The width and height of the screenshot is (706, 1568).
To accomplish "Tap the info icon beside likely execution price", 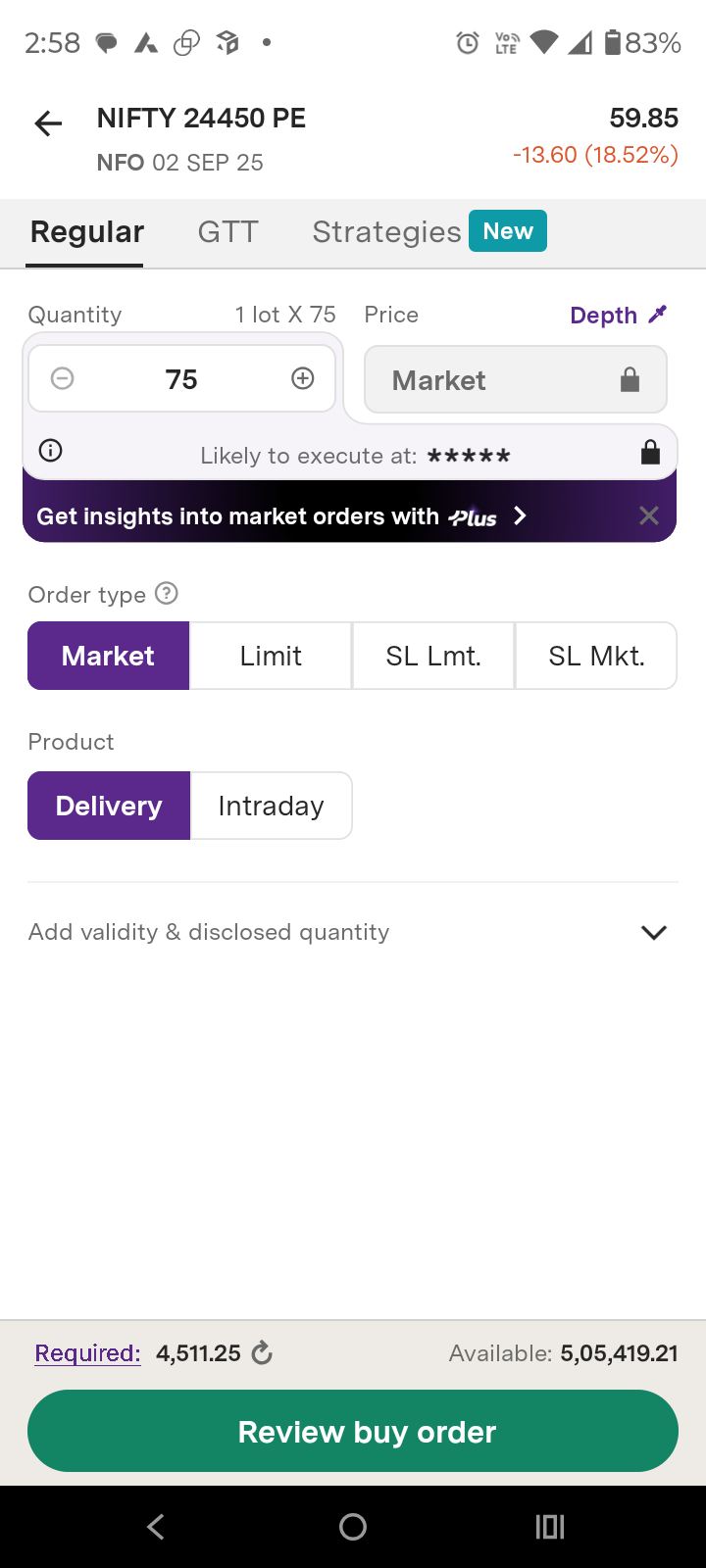I will (50, 451).
